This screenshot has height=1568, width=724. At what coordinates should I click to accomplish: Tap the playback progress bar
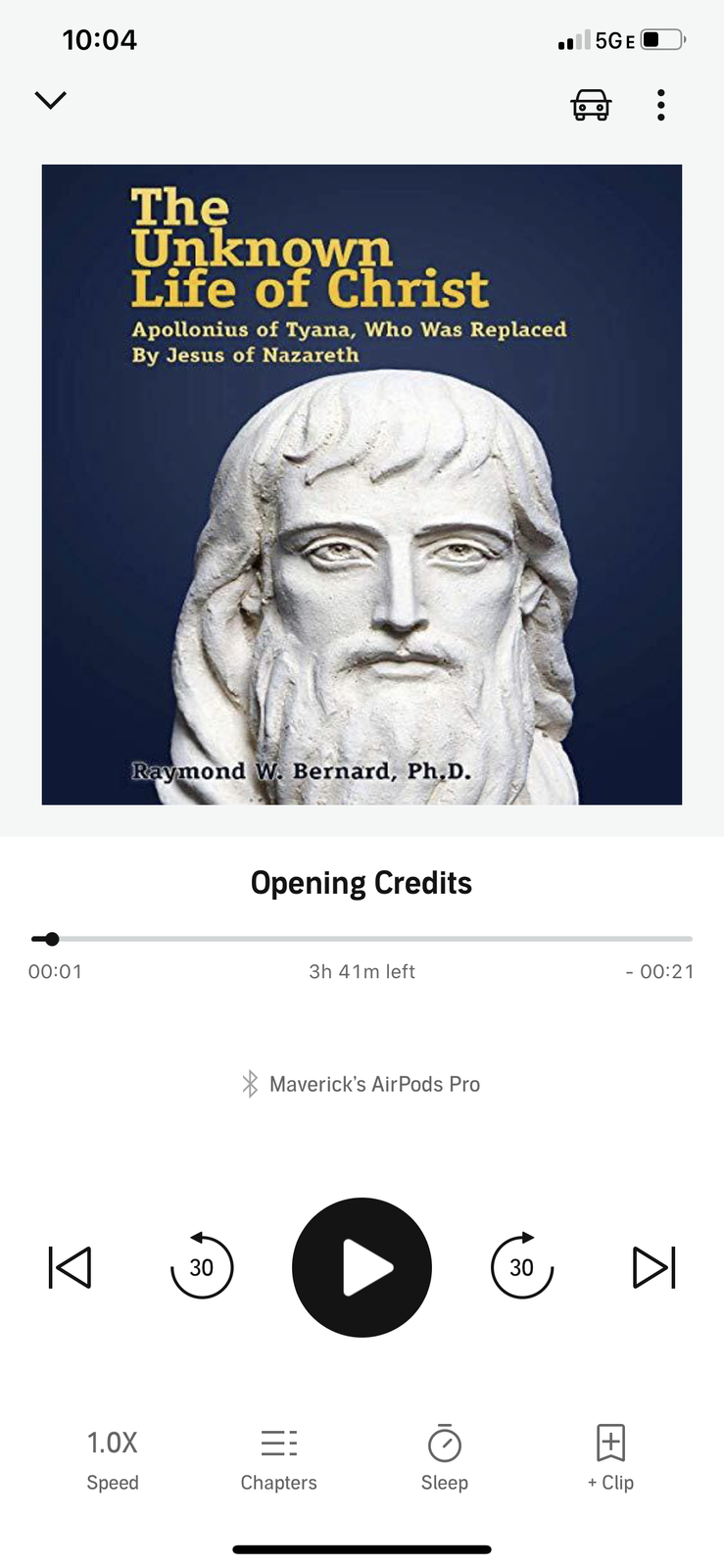362,939
